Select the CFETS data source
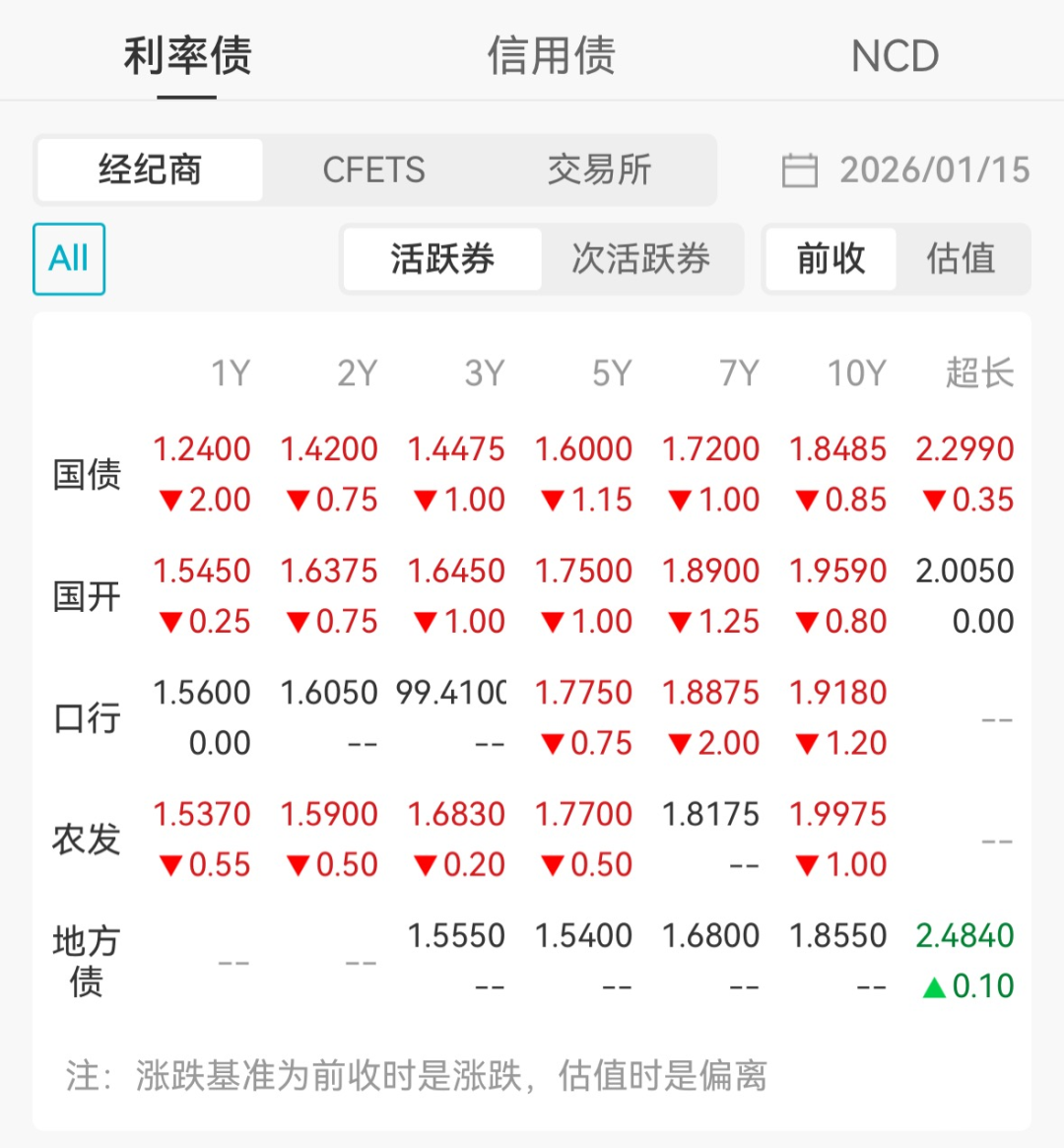 click(374, 169)
